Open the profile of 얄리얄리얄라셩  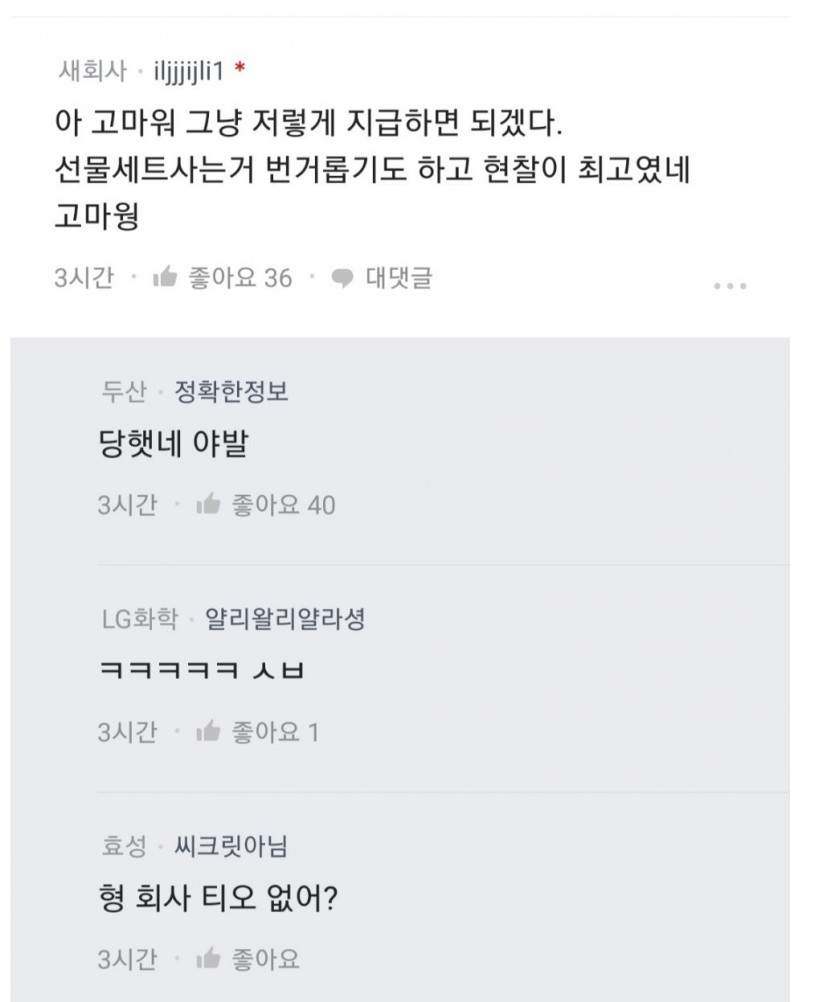click(x=285, y=619)
